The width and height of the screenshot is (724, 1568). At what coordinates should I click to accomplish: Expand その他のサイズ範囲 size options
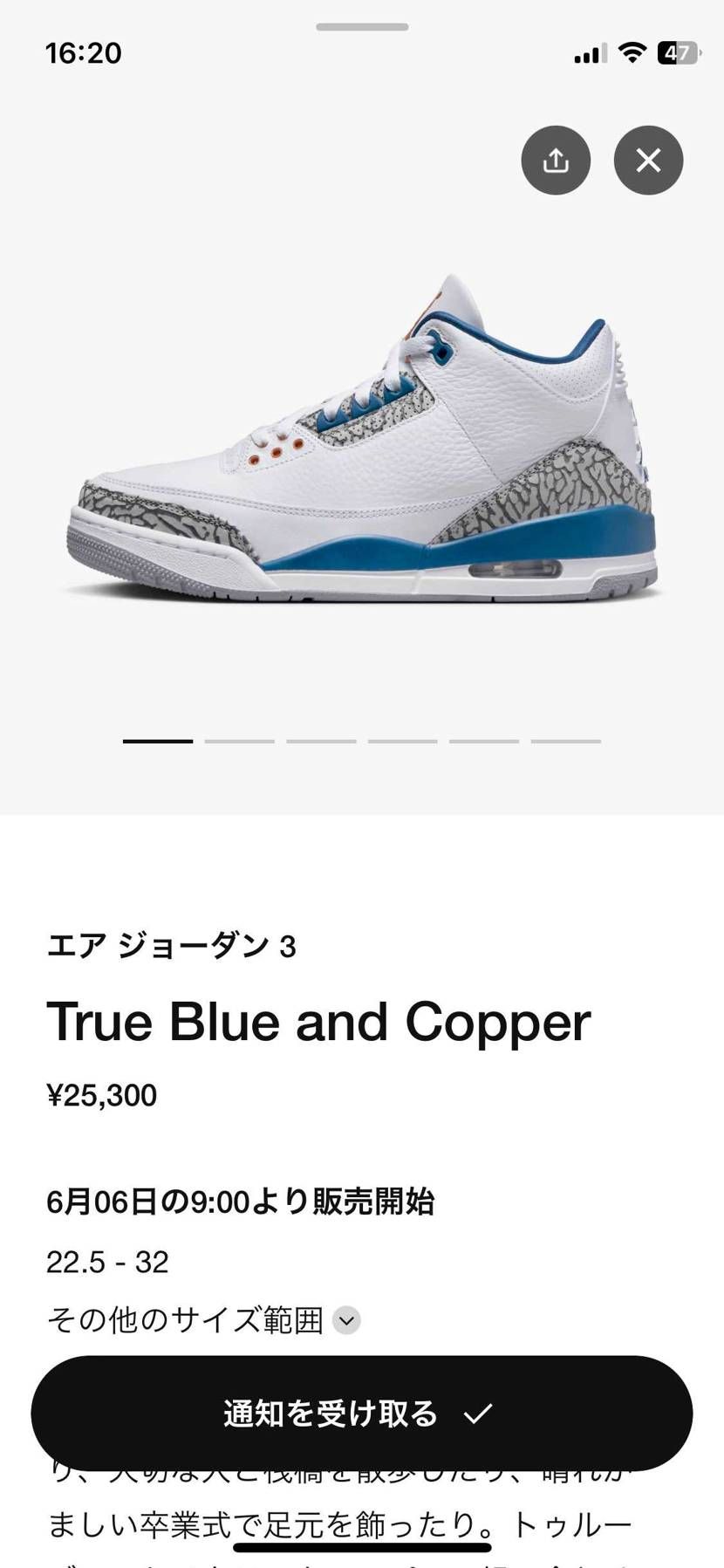coord(188,1320)
